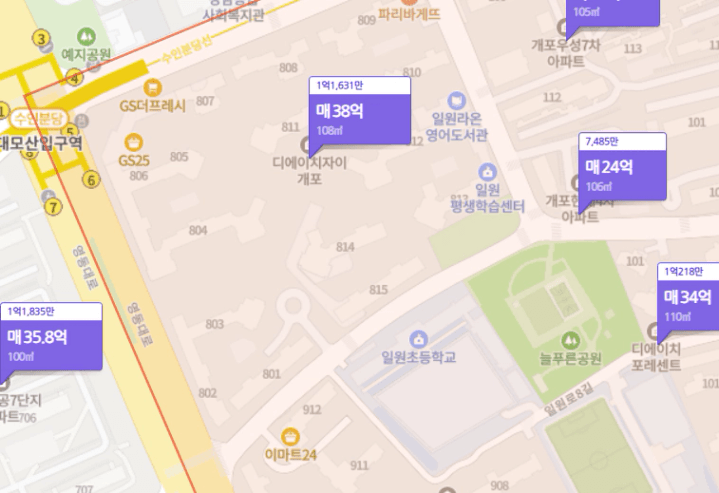Viewport: 719px width, 493px height.
Task: Tap the 이마트24 store pin
Action: pos(290,436)
